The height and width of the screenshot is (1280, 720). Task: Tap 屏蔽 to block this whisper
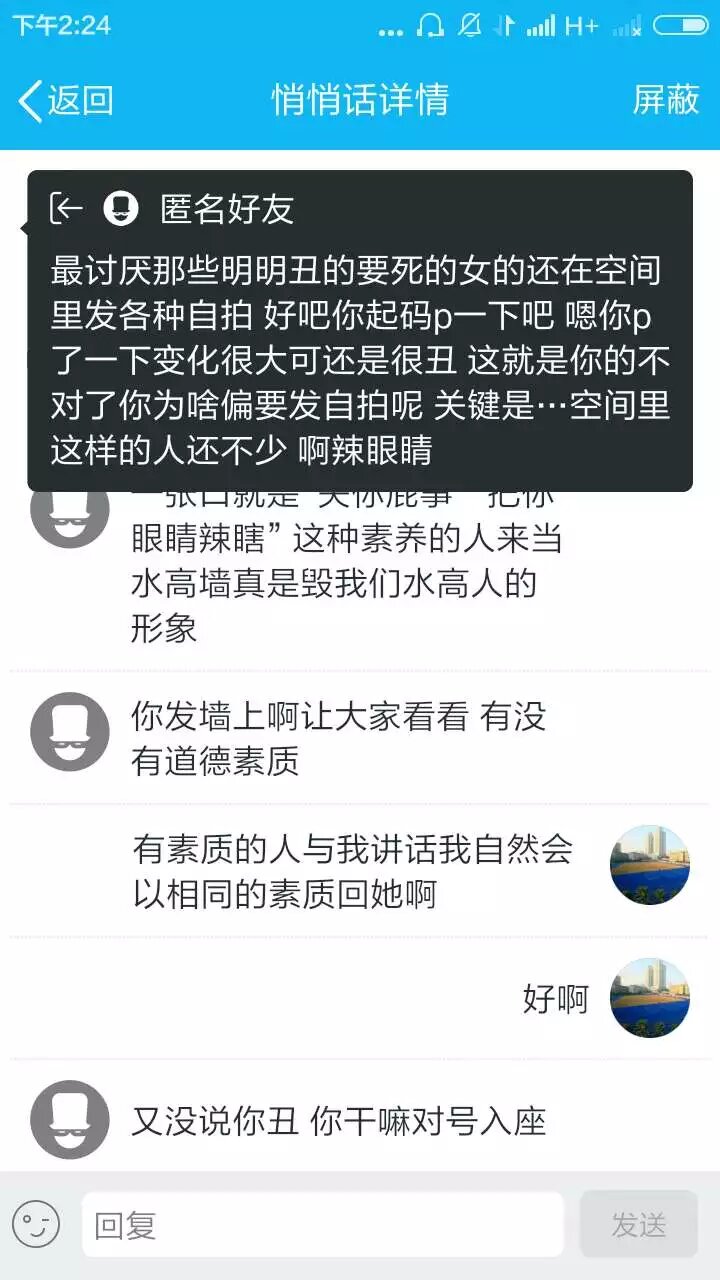pos(665,100)
